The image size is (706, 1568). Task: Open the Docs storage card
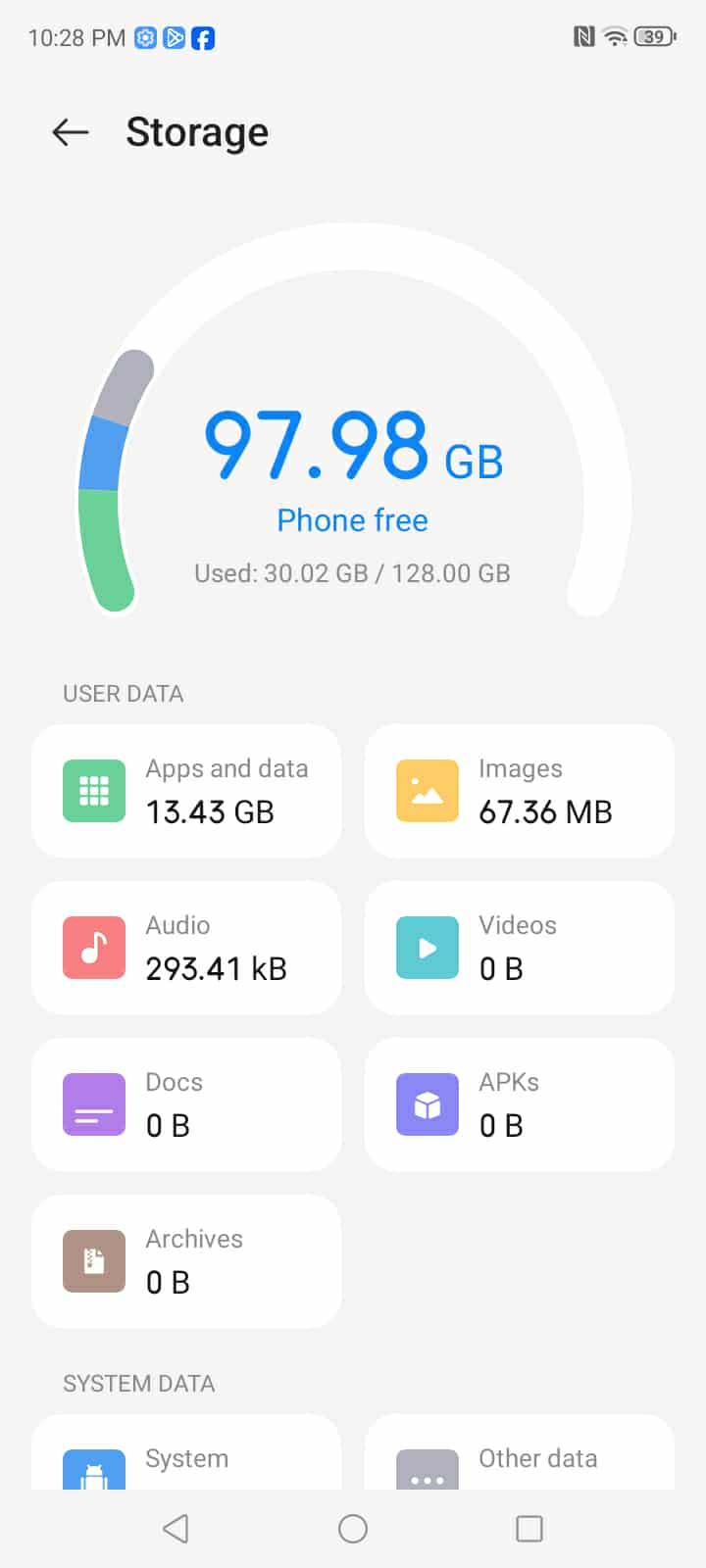[186, 1104]
